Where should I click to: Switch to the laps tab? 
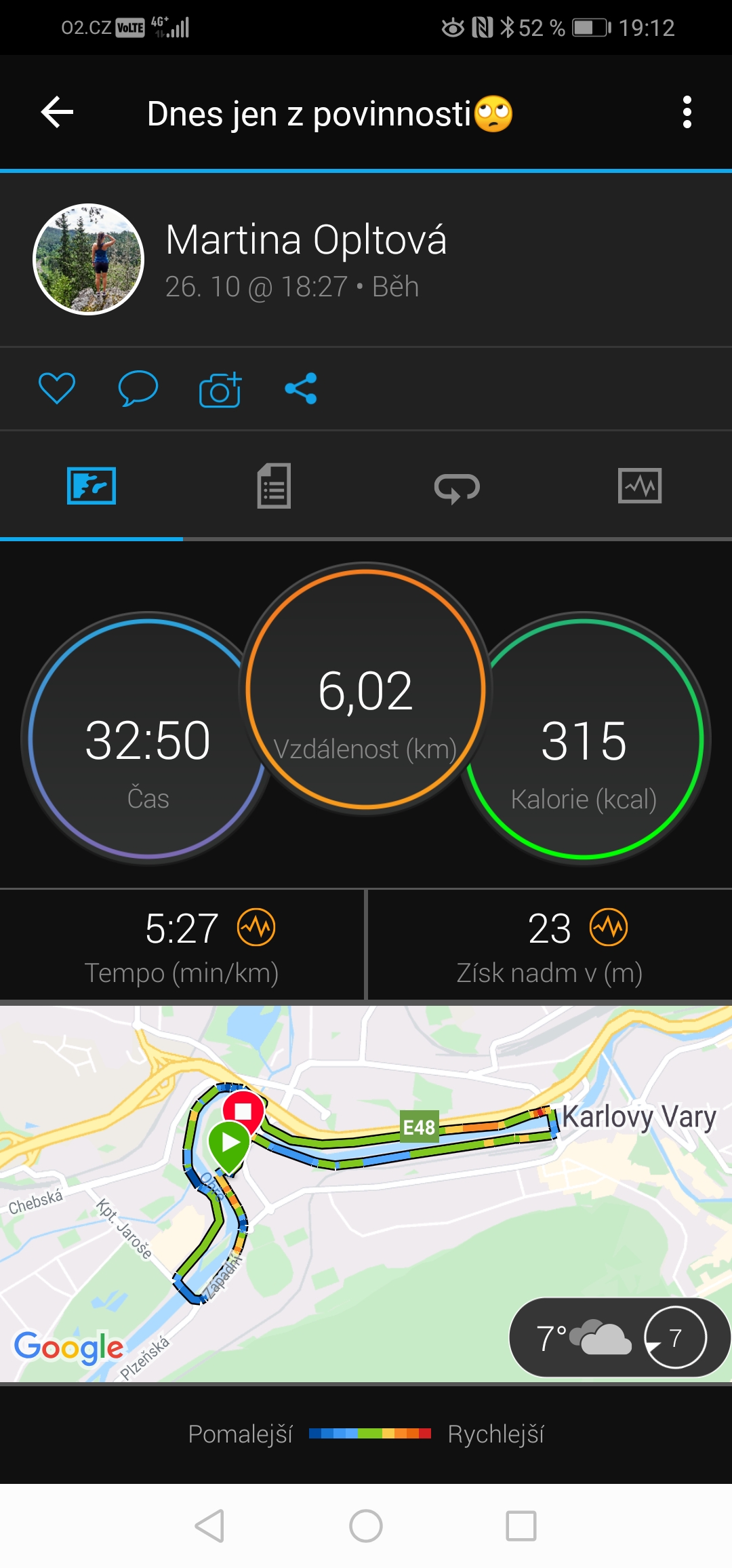457,487
